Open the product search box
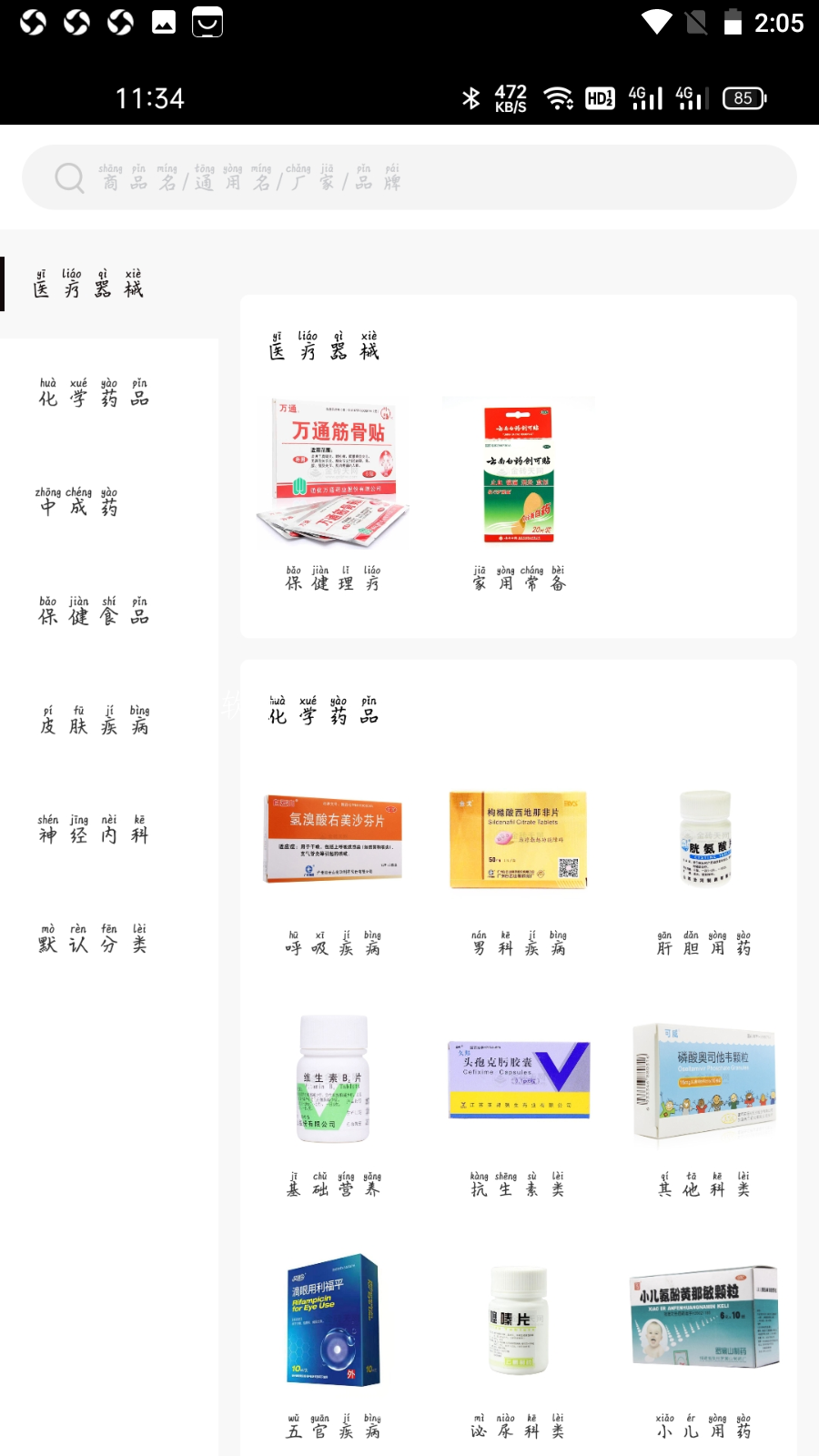Screen dimensions: 819x1456 (x=409, y=177)
